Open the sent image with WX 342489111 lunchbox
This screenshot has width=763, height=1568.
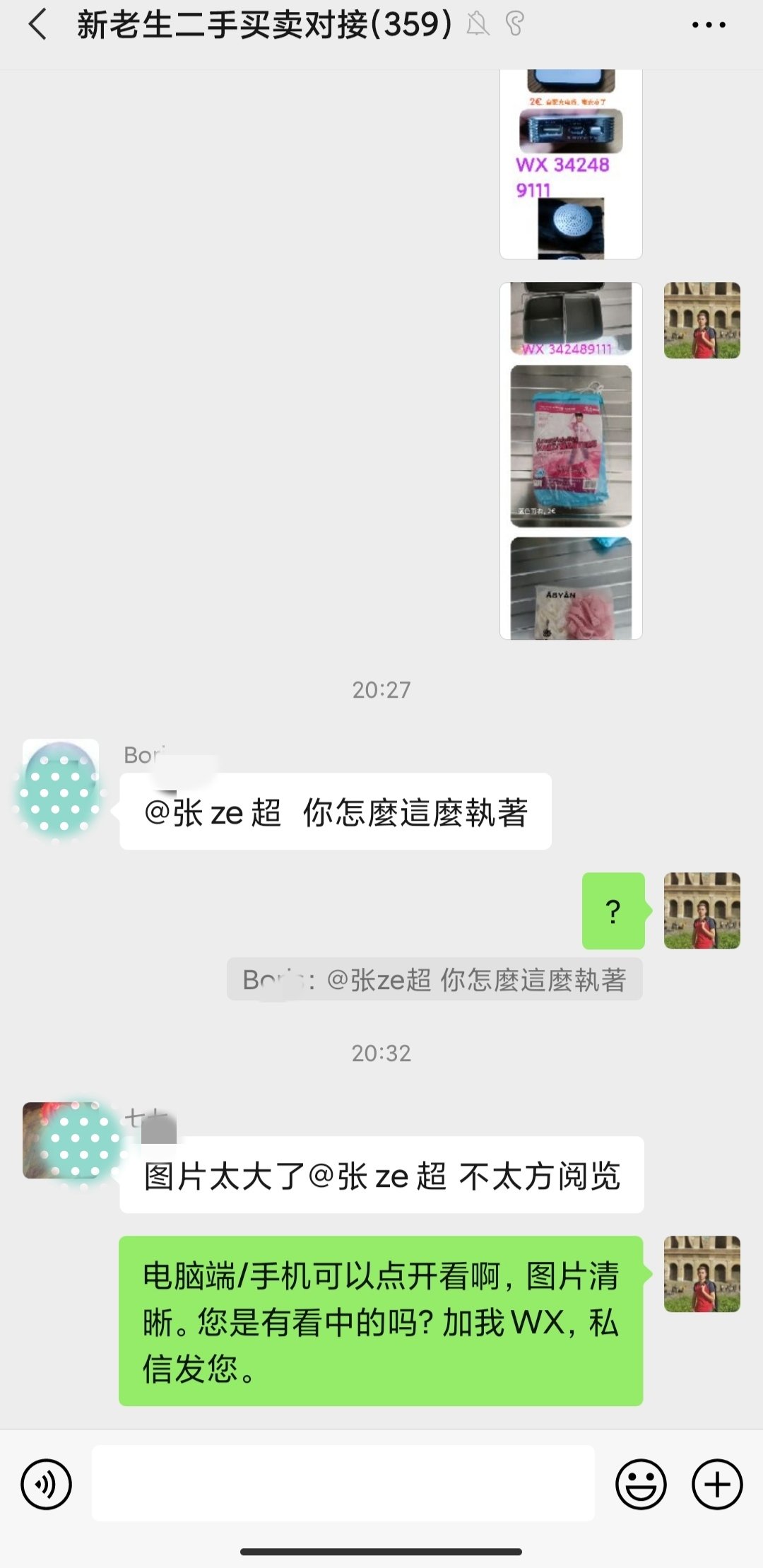tap(571, 461)
